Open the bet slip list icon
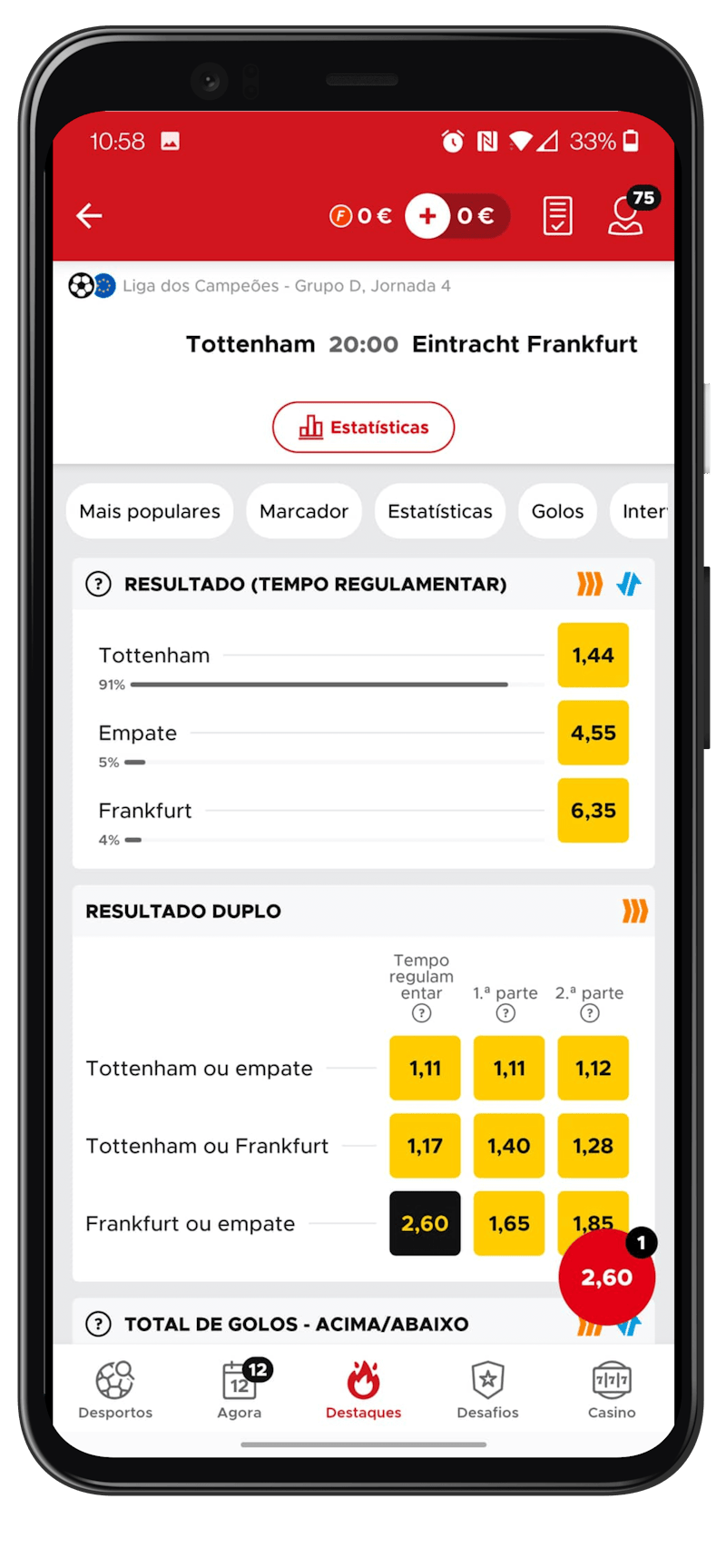This screenshot has height=1568, width=726. (x=557, y=216)
